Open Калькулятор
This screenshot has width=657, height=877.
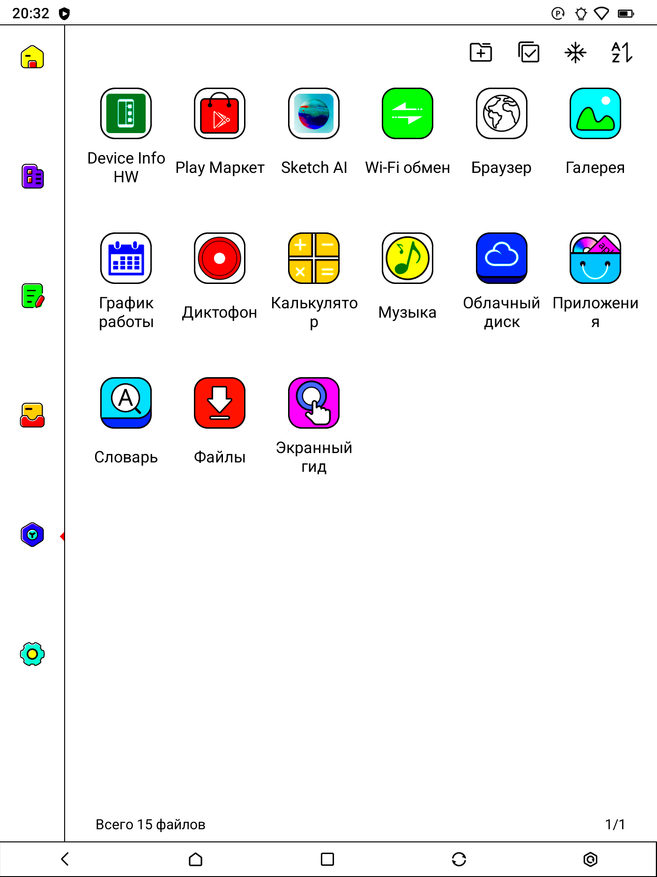tap(314, 259)
